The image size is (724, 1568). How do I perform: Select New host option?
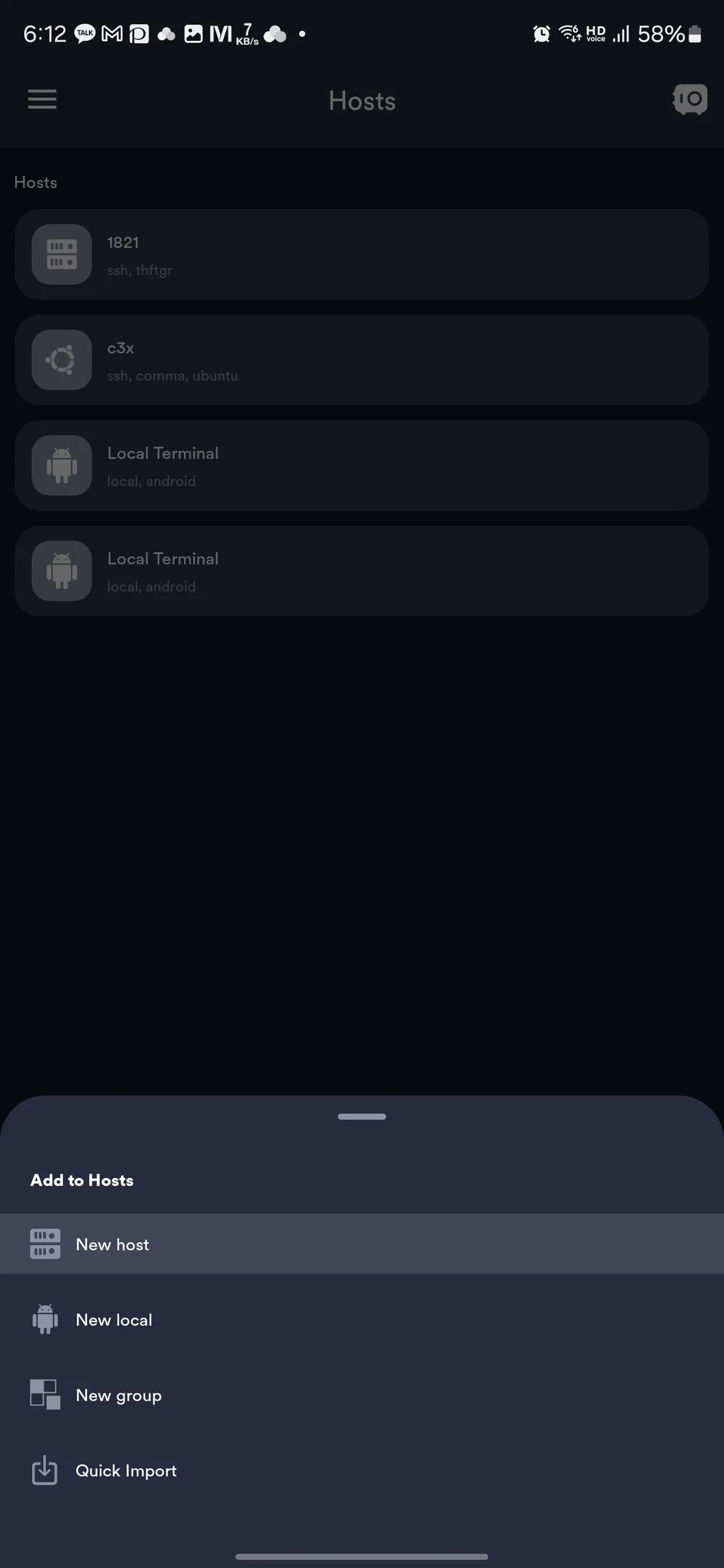(x=362, y=1244)
